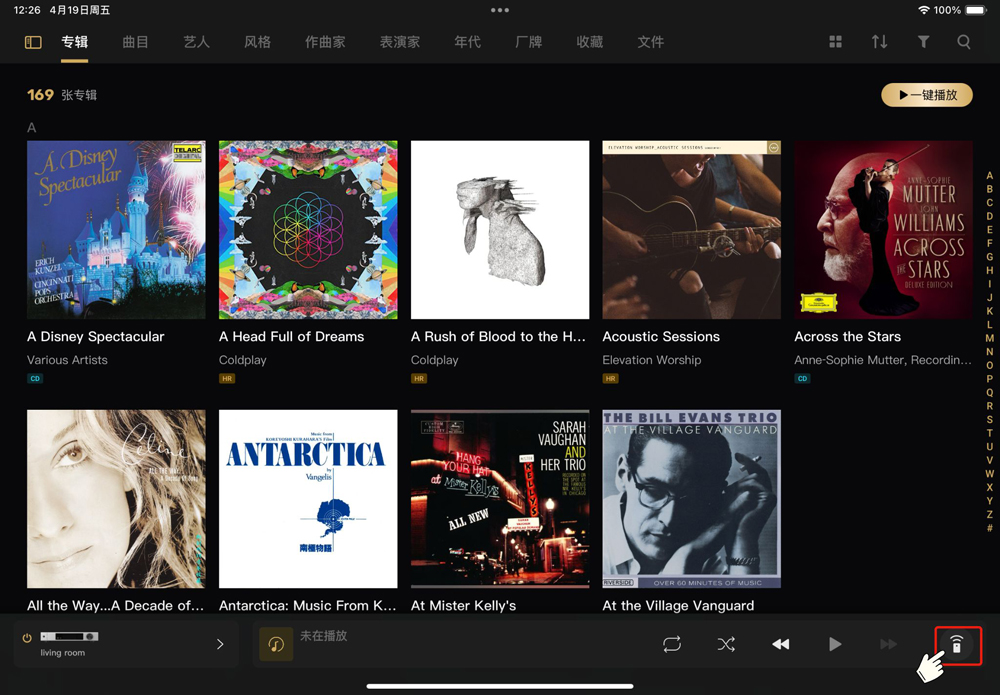Open the album A Head Full of Dreams
The height and width of the screenshot is (695, 1000).
tap(308, 230)
